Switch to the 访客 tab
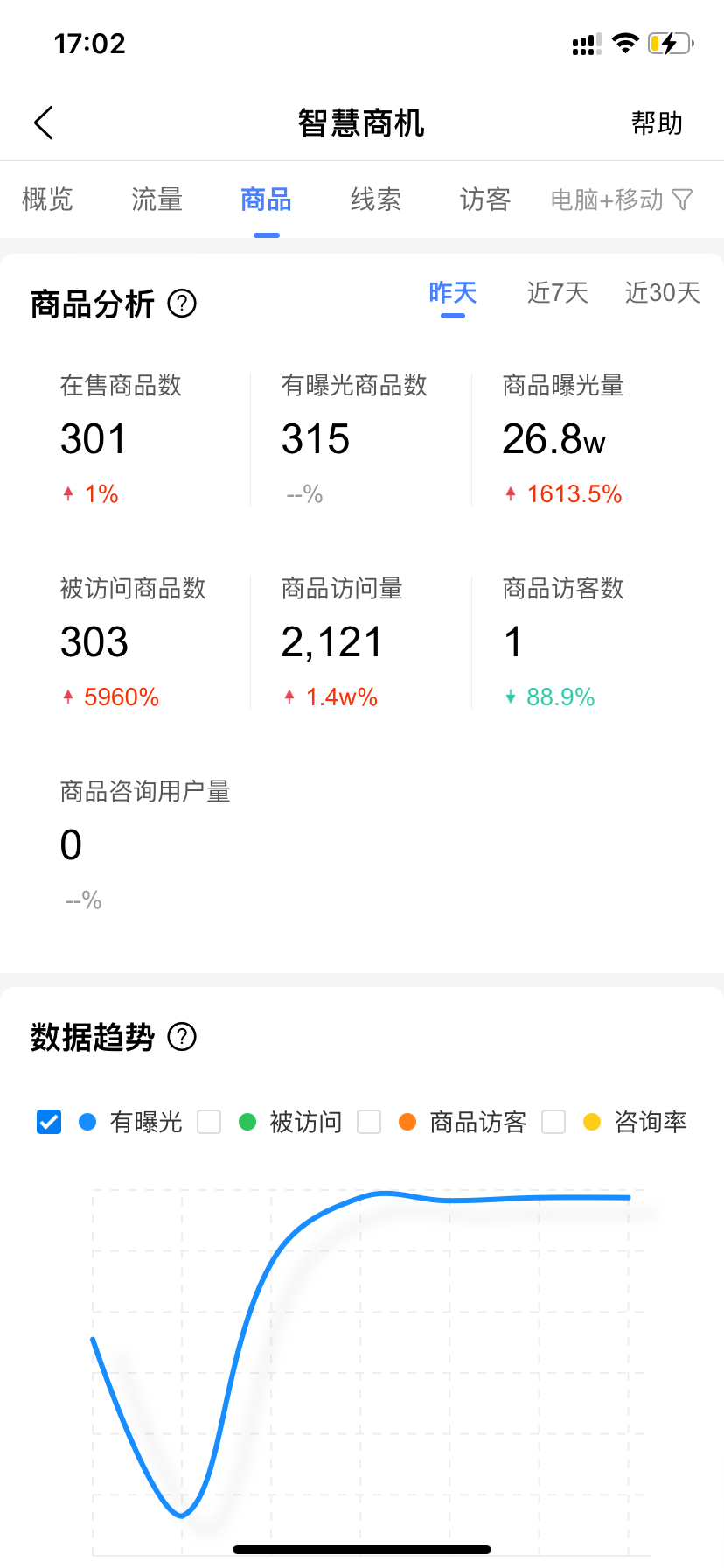 click(x=485, y=199)
